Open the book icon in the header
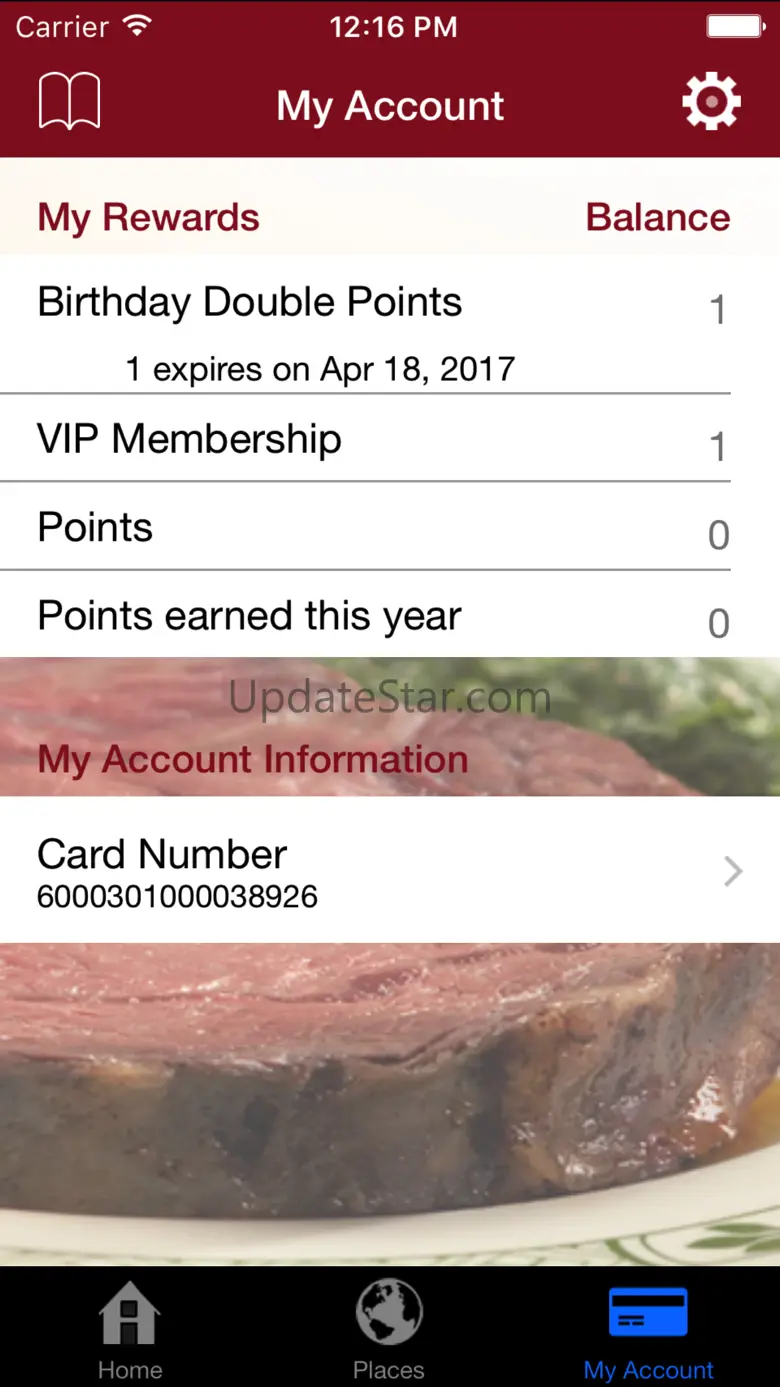 (x=69, y=102)
